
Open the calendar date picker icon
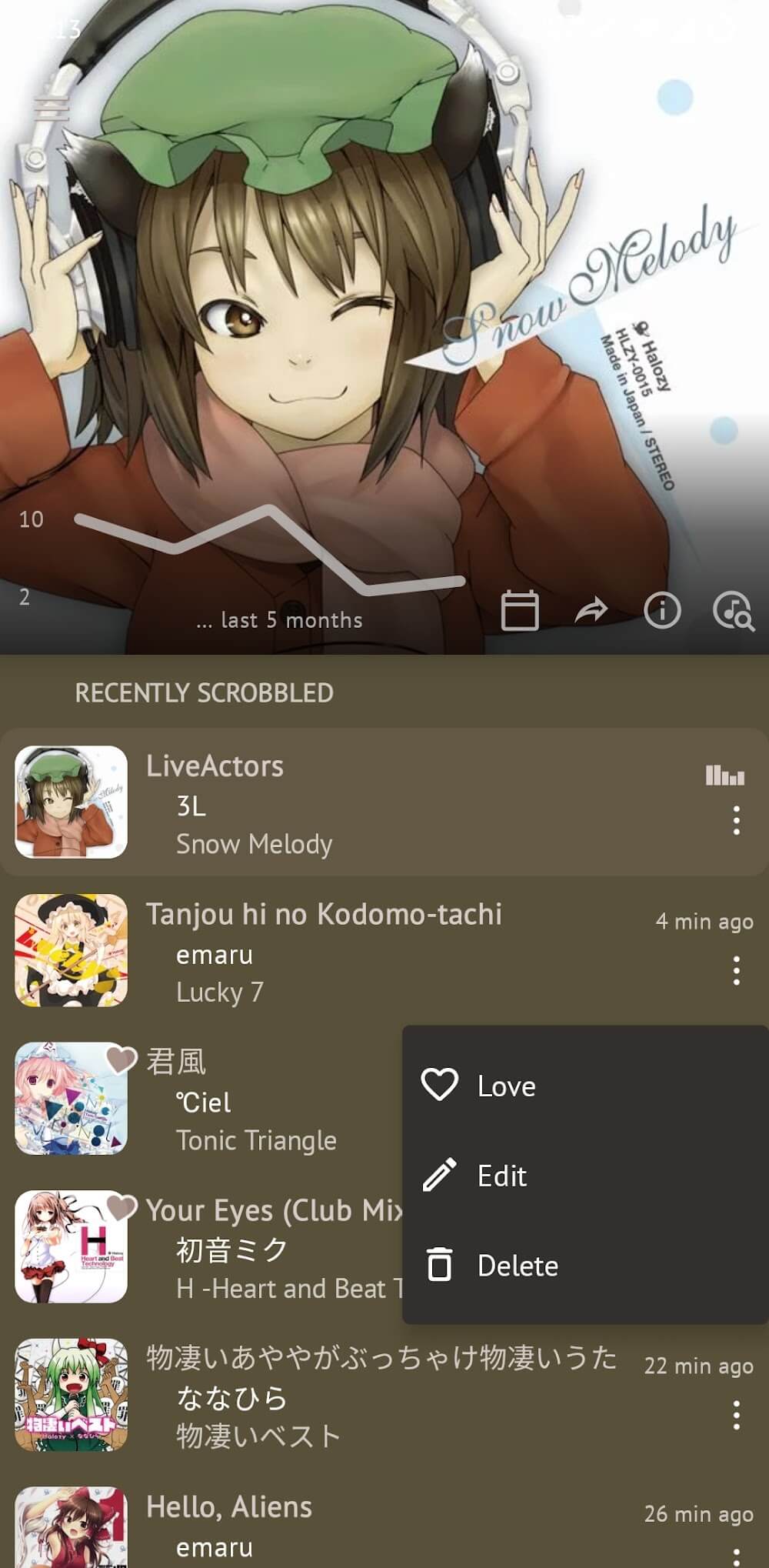tap(520, 611)
